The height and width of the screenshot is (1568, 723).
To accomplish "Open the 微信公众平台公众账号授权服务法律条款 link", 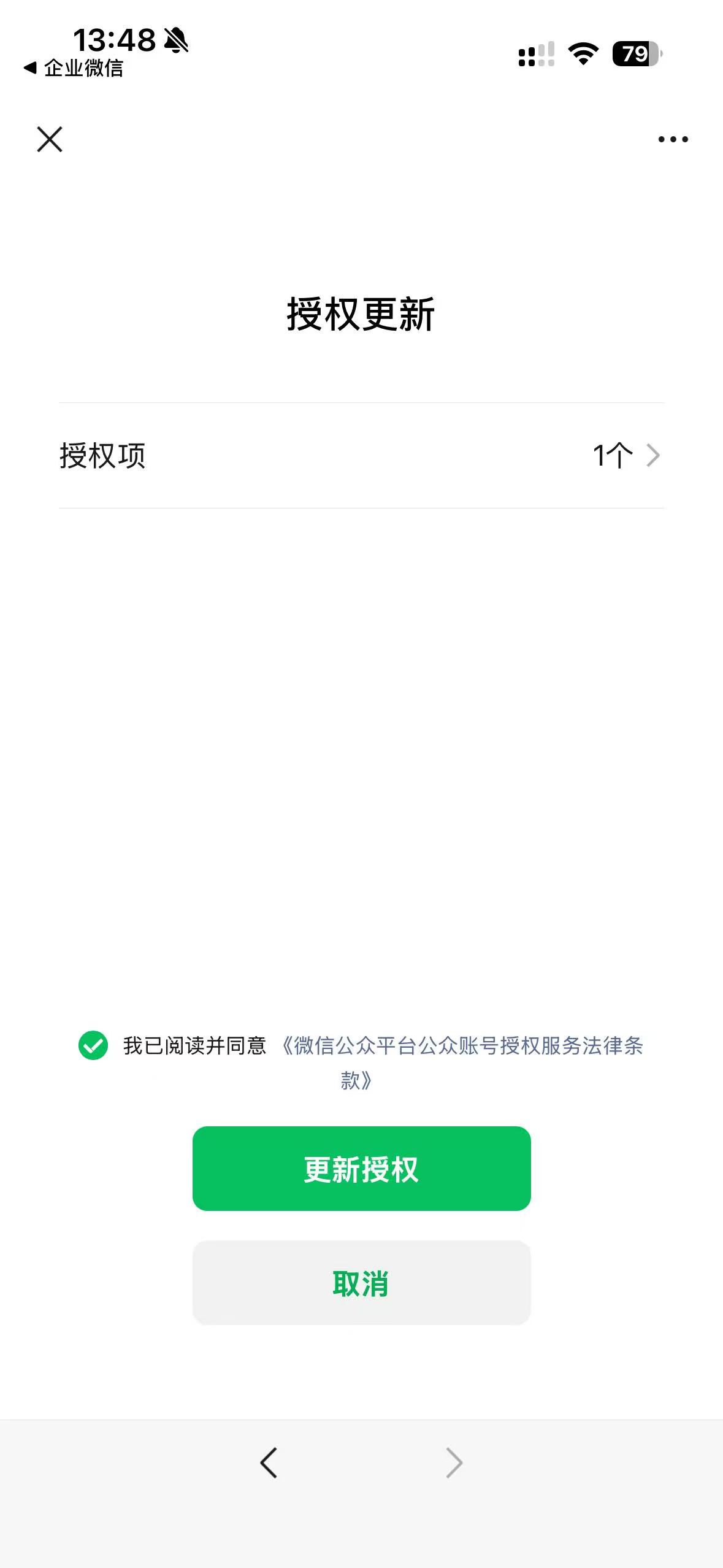I will coord(462,1046).
